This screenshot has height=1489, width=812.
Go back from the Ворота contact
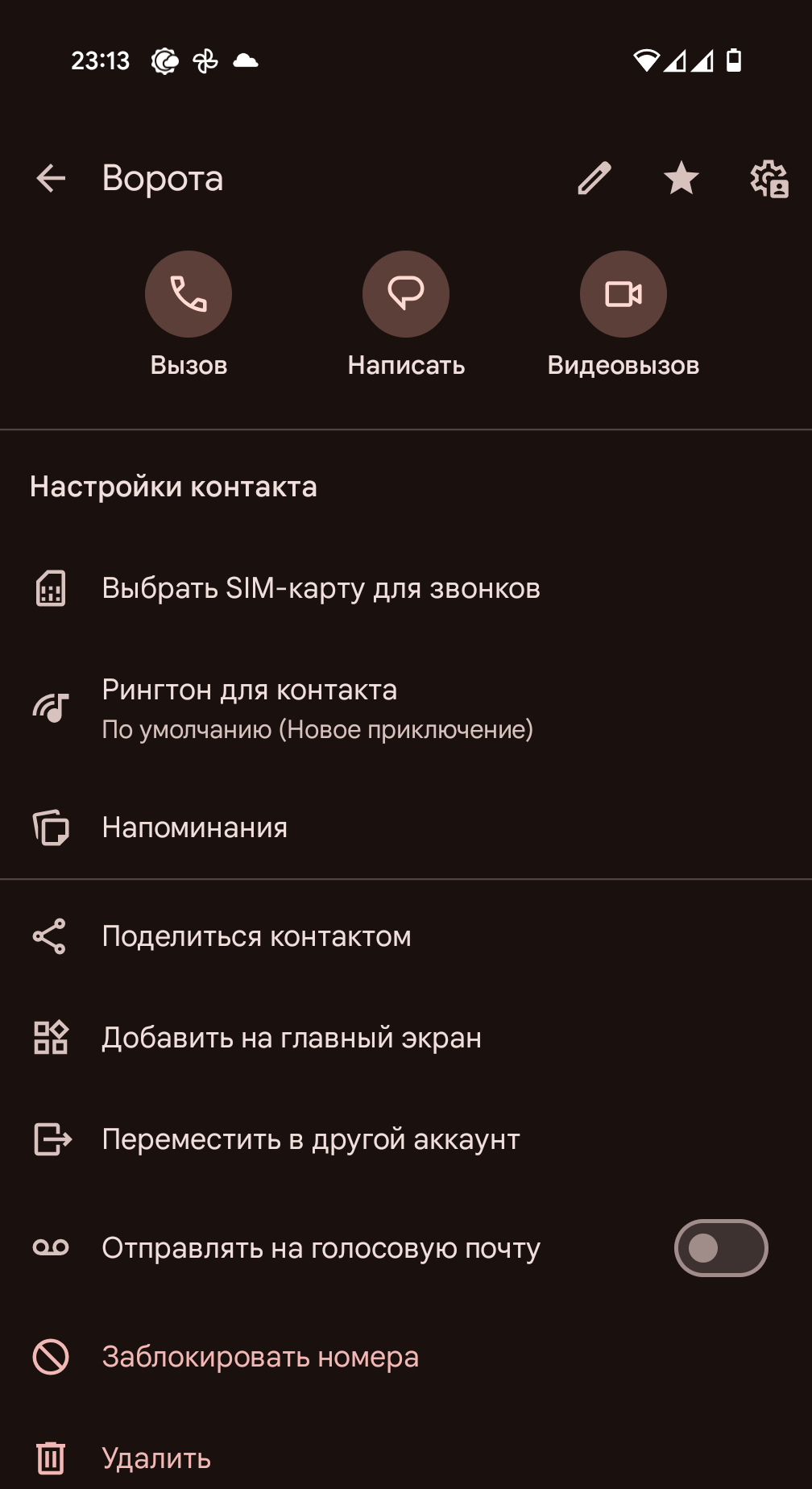coord(51,178)
